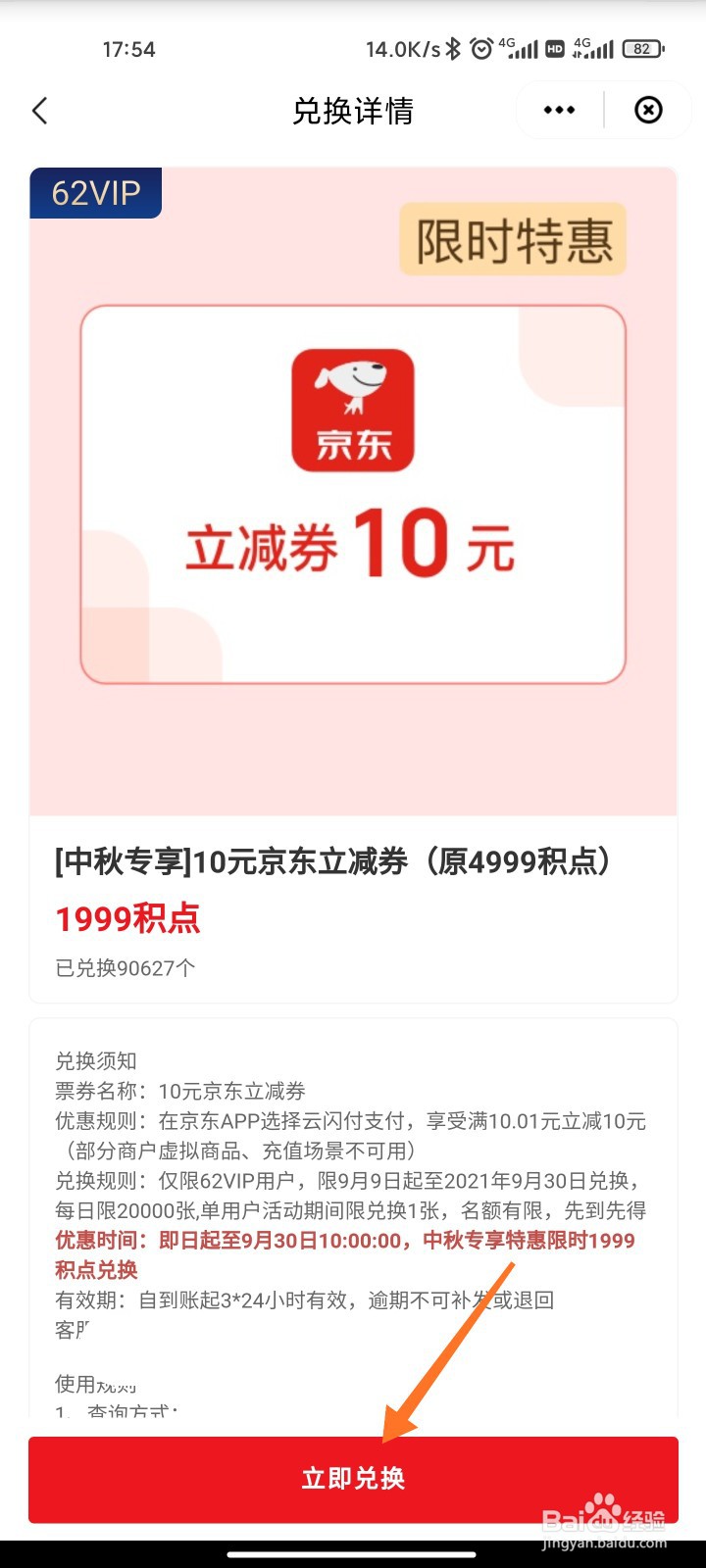This screenshot has width=706, height=1568.
Task: Select the coupon title 10元京东立减券
Action: coord(333,862)
